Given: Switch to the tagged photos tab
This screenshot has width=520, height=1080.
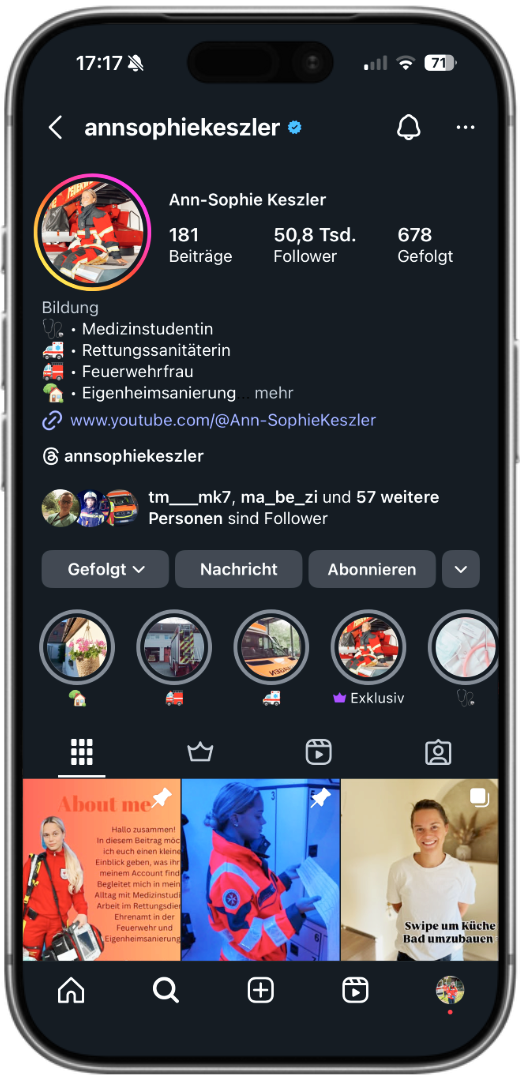Looking at the screenshot, I should 438,752.
